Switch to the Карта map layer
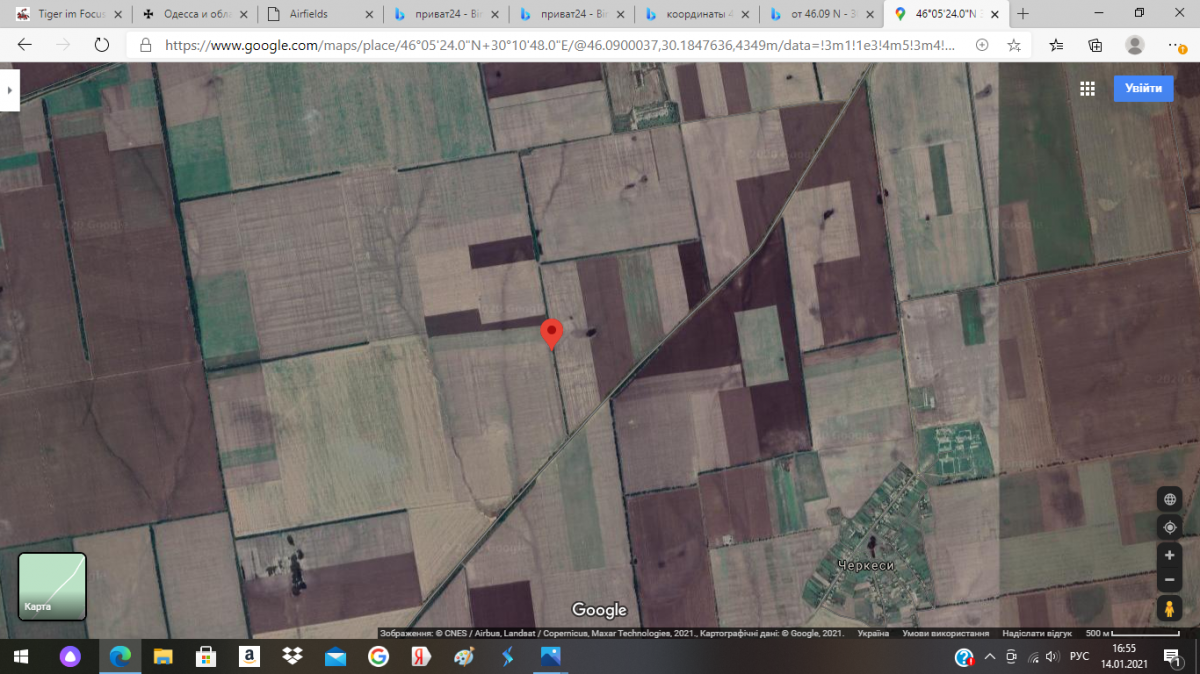 (52, 587)
